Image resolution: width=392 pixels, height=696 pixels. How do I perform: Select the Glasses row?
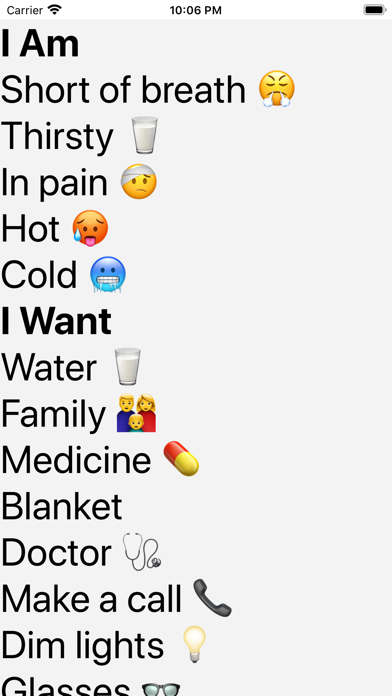tap(196, 684)
